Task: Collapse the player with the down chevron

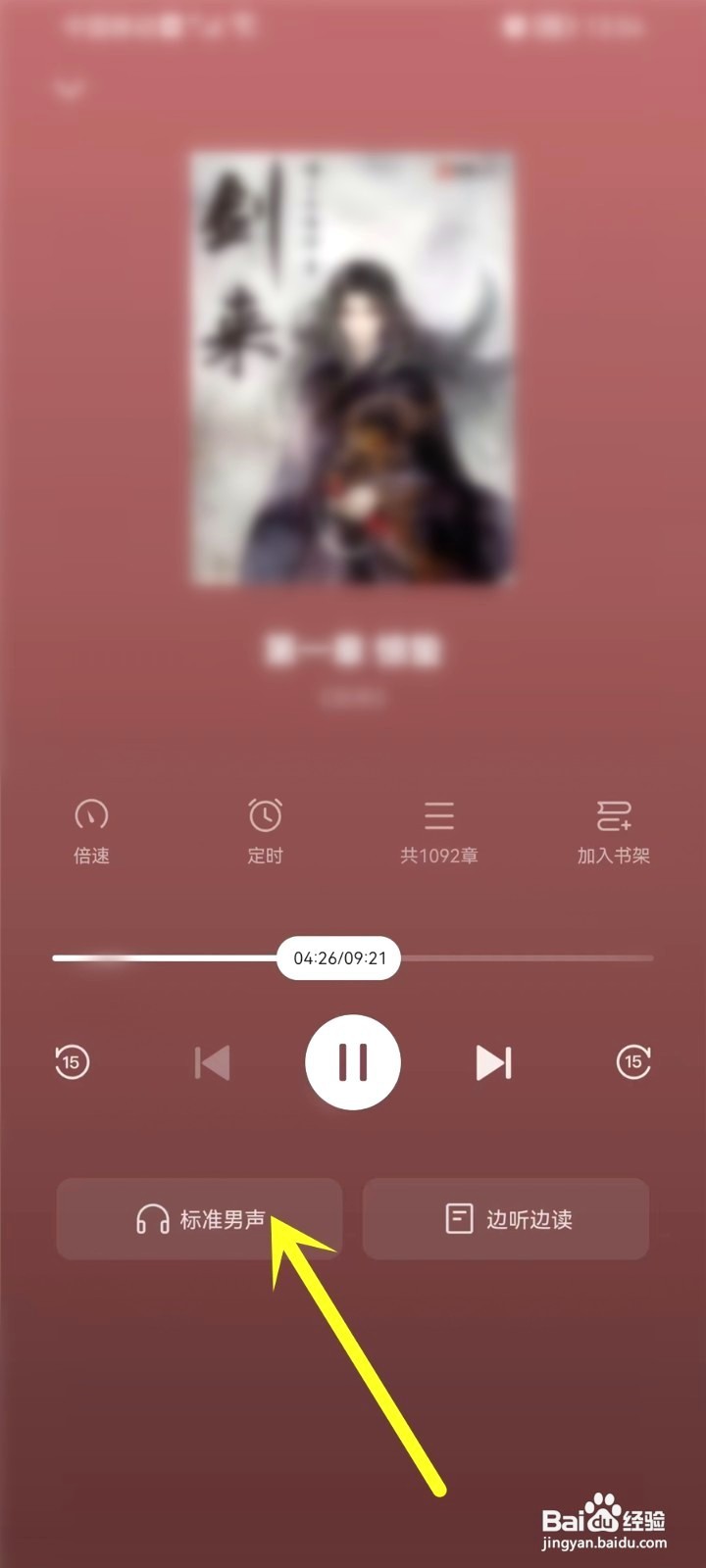Action: point(69,88)
